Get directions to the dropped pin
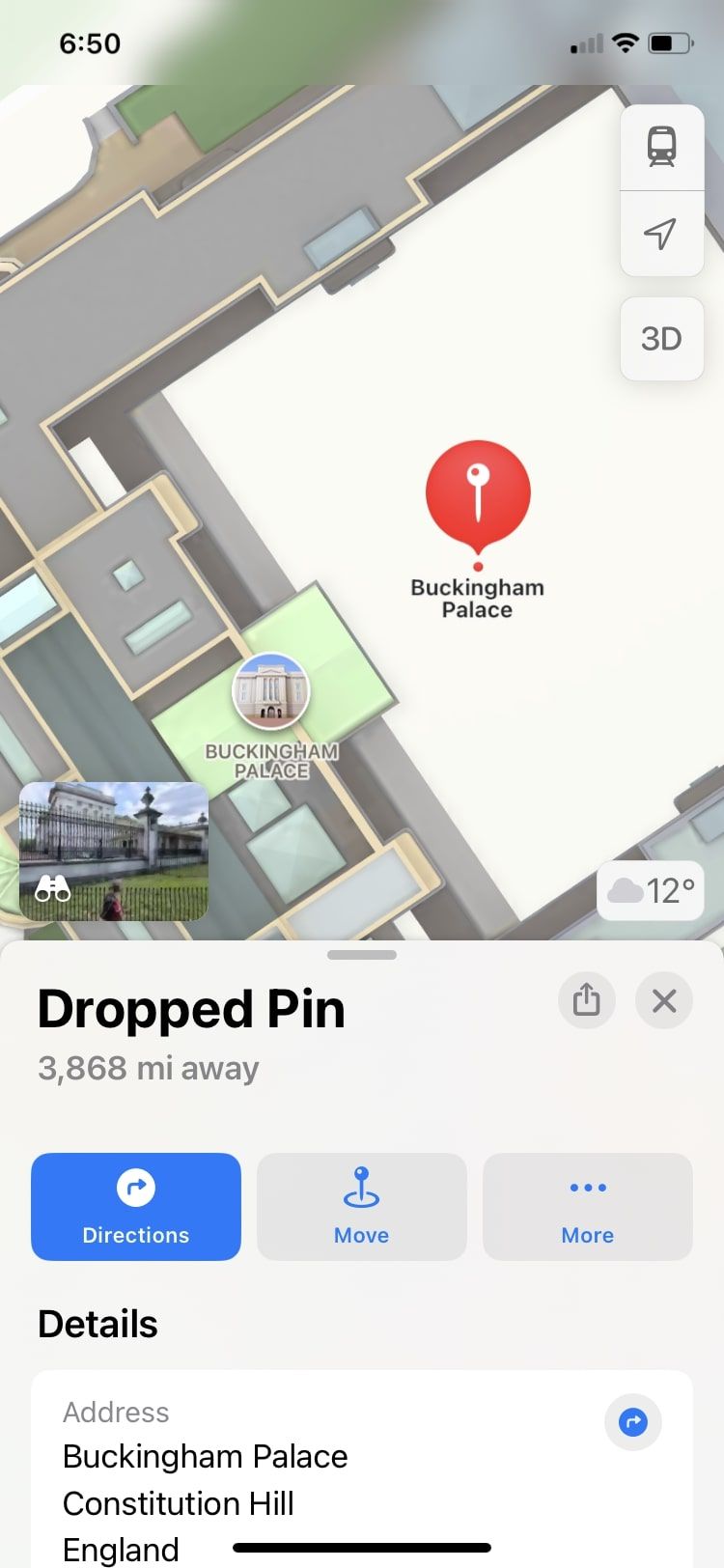Image resolution: width=724 pixels, height=1568 pixels. (136, 1206)
